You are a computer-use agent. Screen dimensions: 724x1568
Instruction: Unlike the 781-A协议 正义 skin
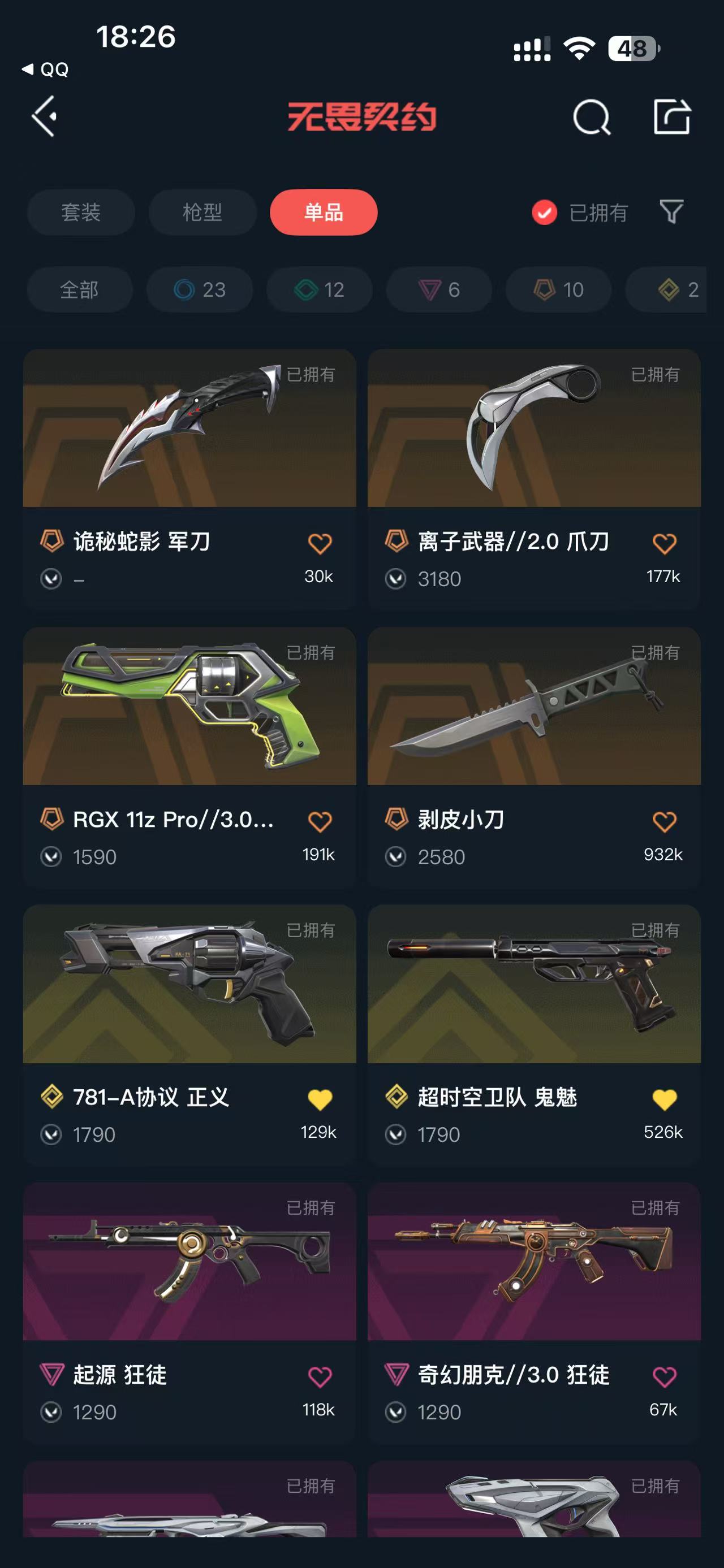[320, 1099]
